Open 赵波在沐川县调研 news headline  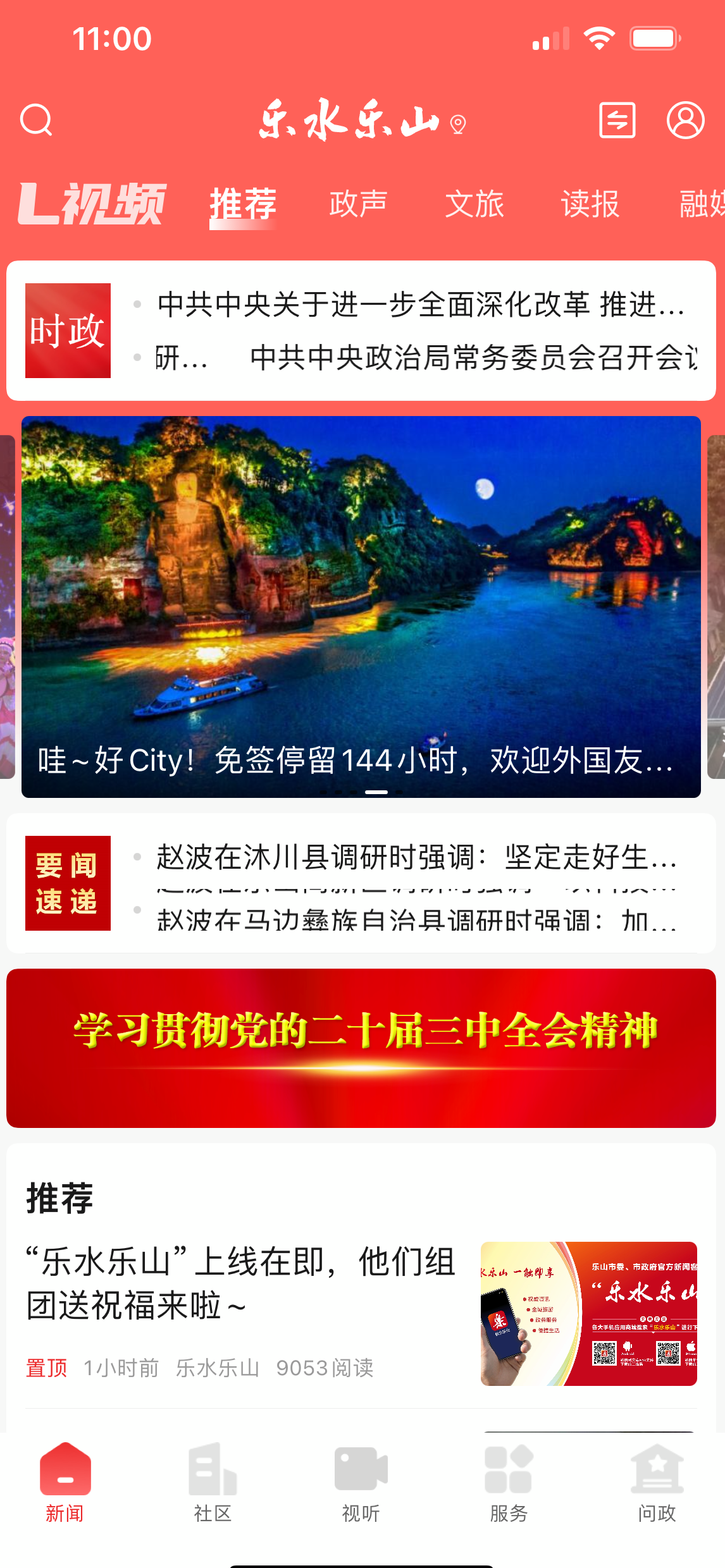(x=416, y=857)
